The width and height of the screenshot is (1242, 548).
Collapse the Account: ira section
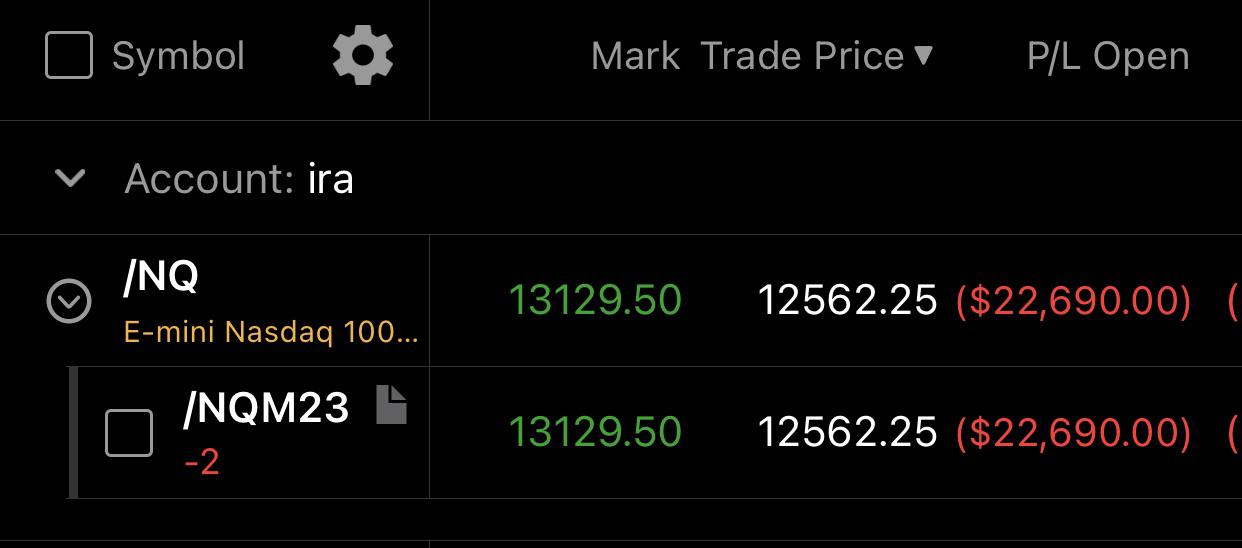coord(70,179)
